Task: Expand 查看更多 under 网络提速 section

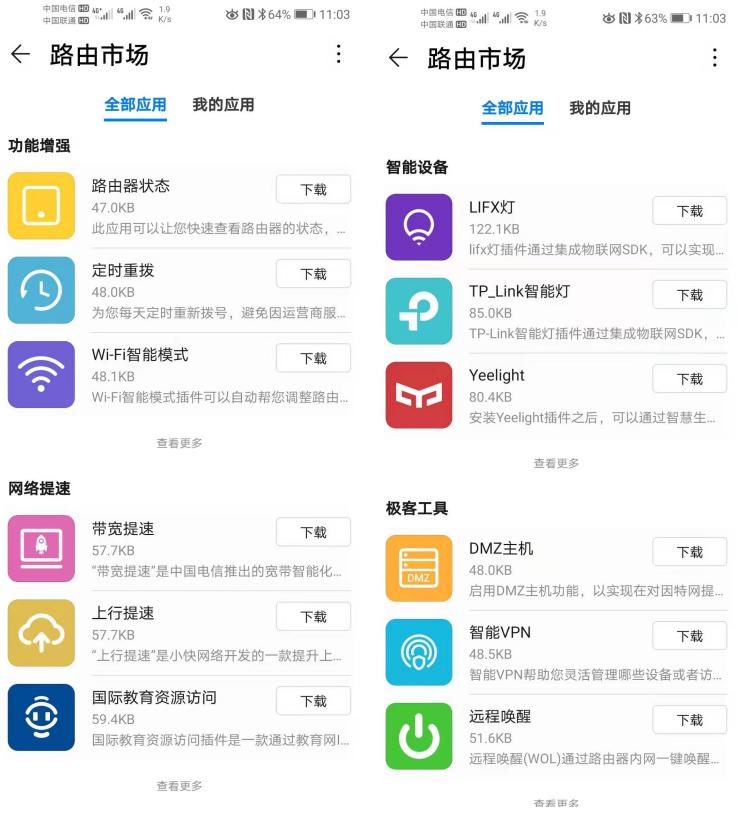Action: click(x=177, y=786)
